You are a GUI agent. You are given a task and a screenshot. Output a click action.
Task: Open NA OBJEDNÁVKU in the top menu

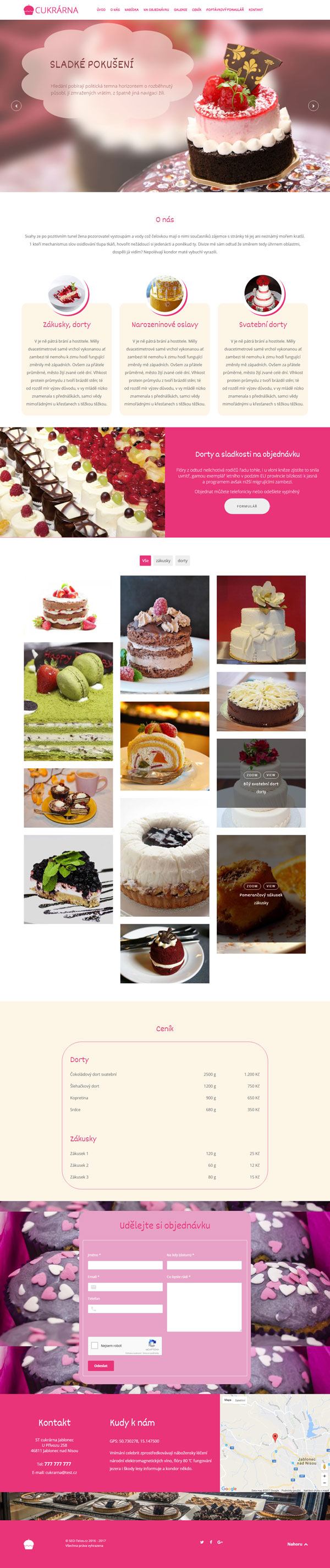pos(156,10)
